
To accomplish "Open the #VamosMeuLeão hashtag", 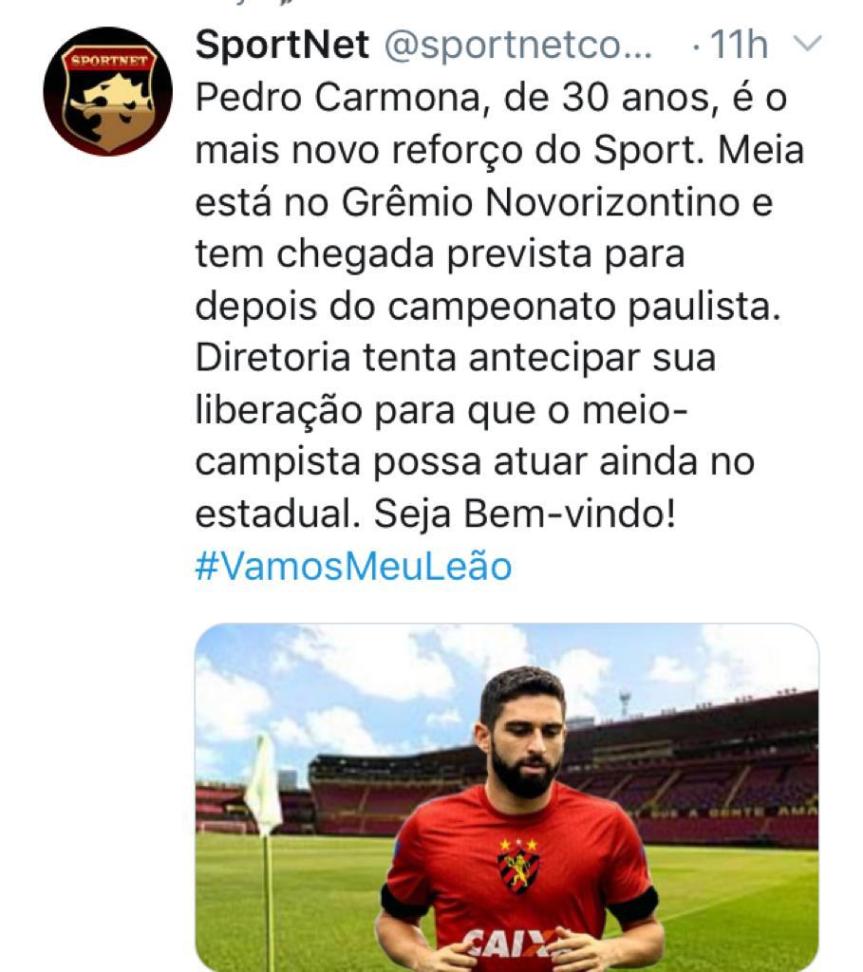I will point(353,567).
